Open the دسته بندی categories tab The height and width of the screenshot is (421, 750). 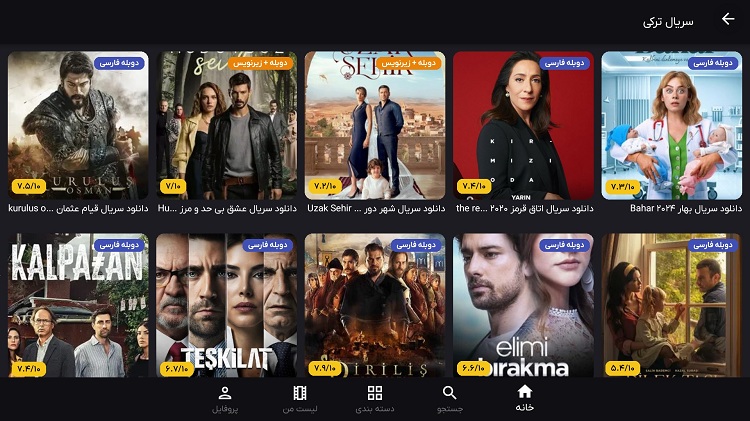[375, 398]
